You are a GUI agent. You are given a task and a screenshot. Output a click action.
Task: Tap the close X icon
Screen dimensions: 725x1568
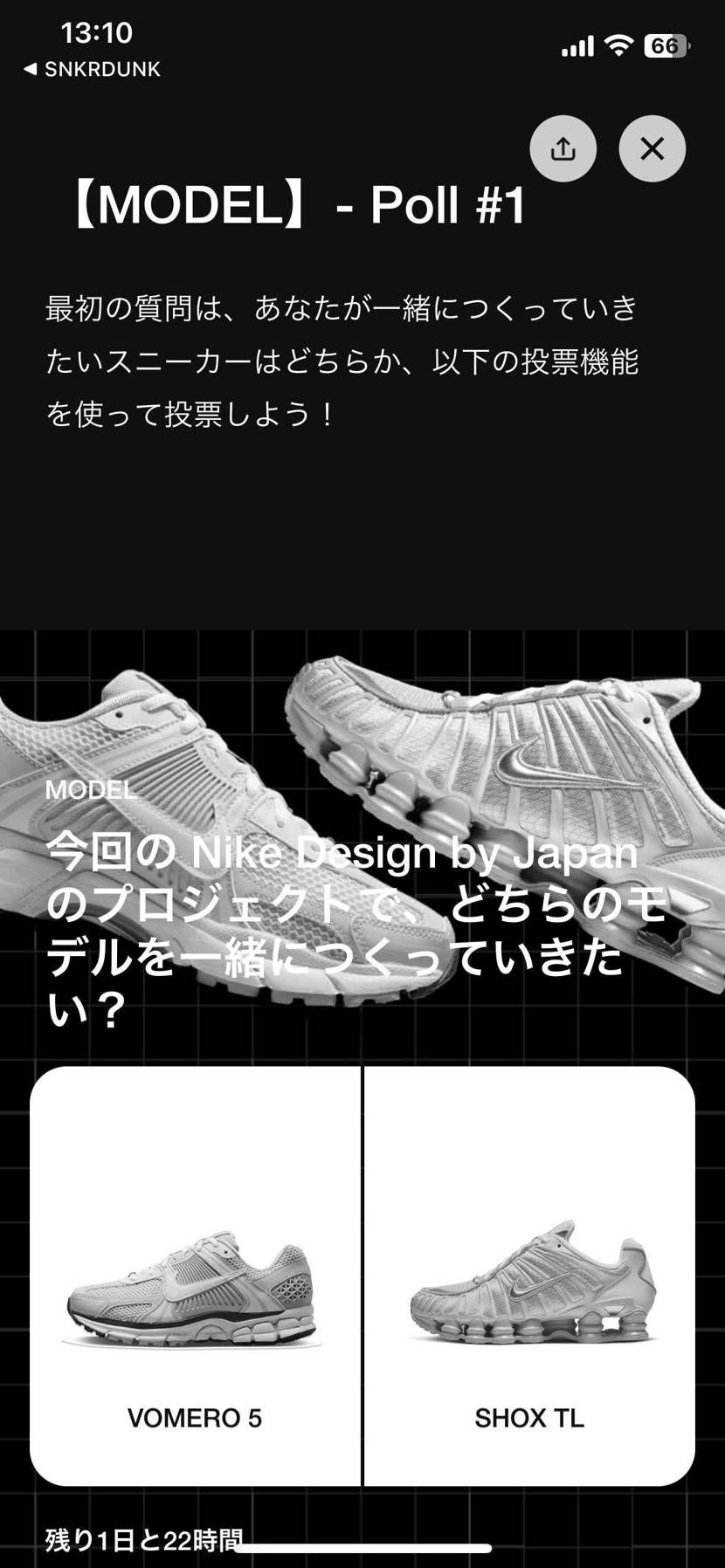coord(652,149)
